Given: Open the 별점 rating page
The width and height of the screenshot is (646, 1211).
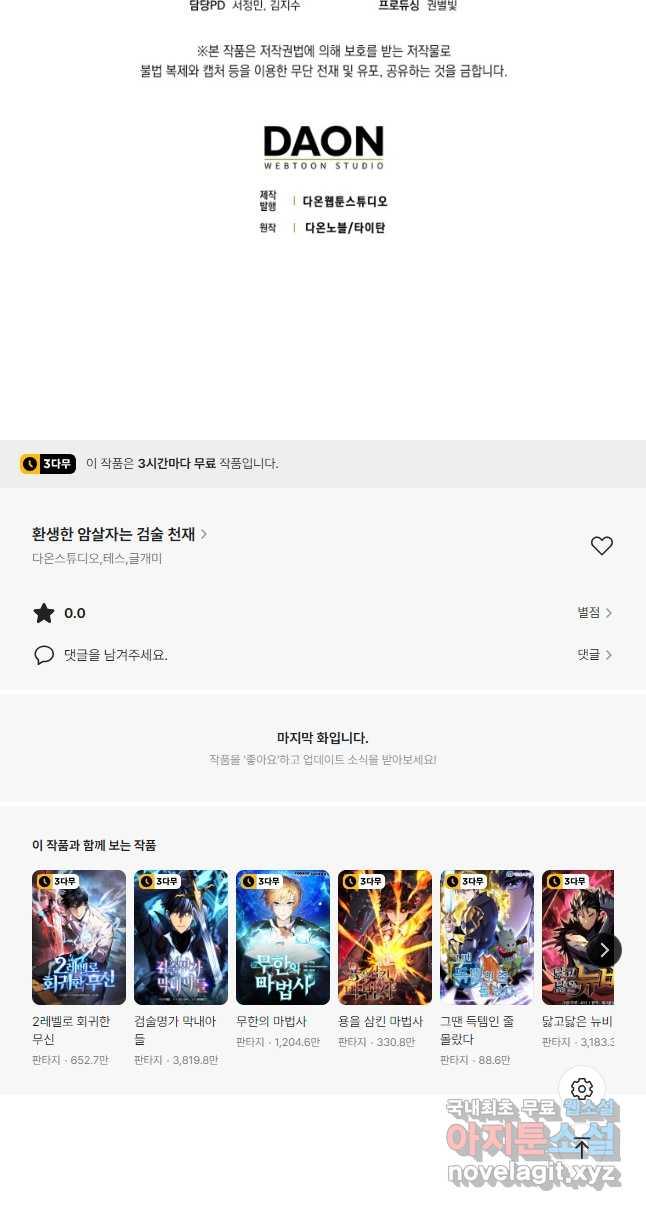Looking at the screenshot, I should pyautogui.click(x=594, y=613).
